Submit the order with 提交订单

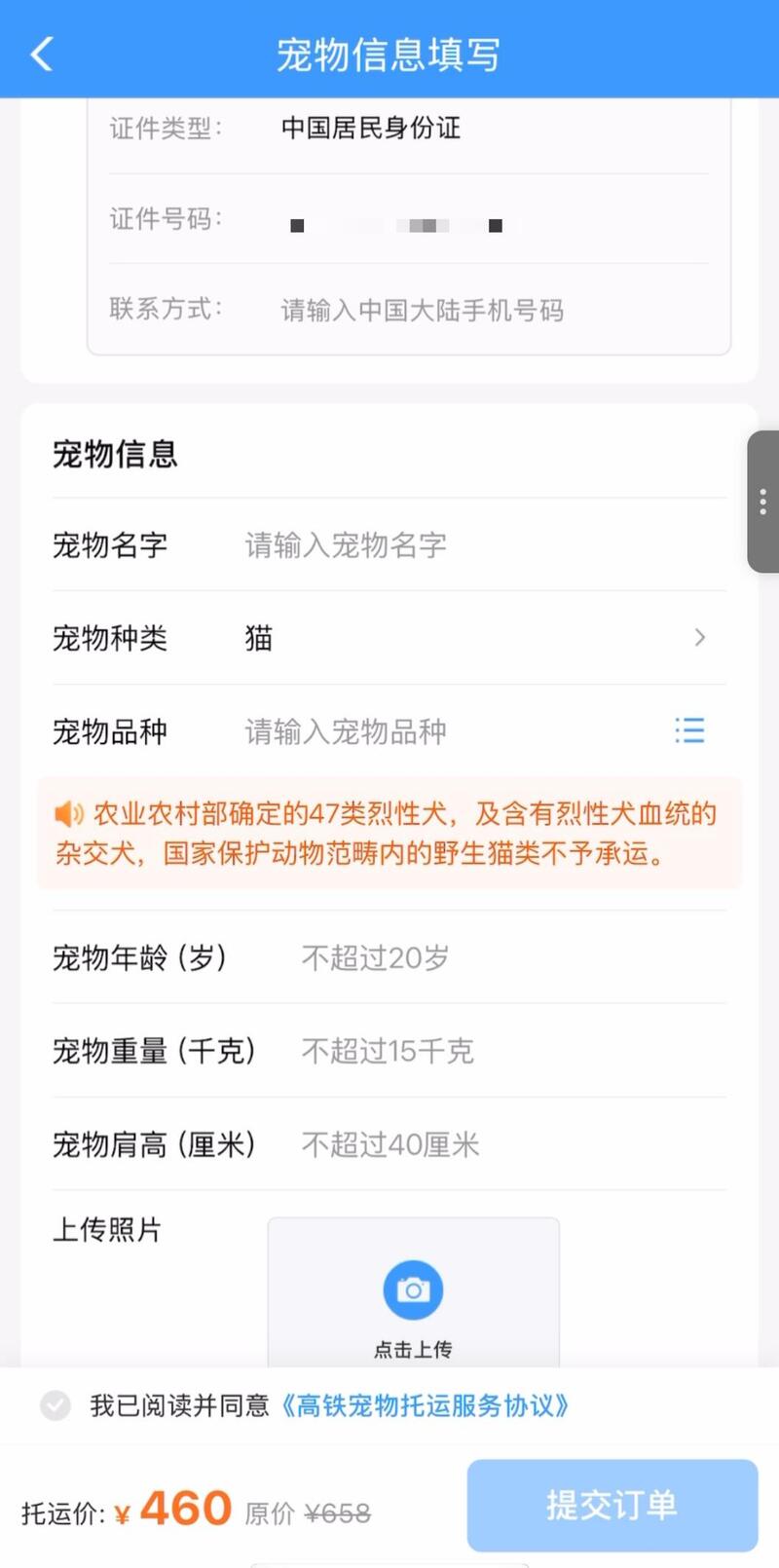click(x=612, y=1505)
